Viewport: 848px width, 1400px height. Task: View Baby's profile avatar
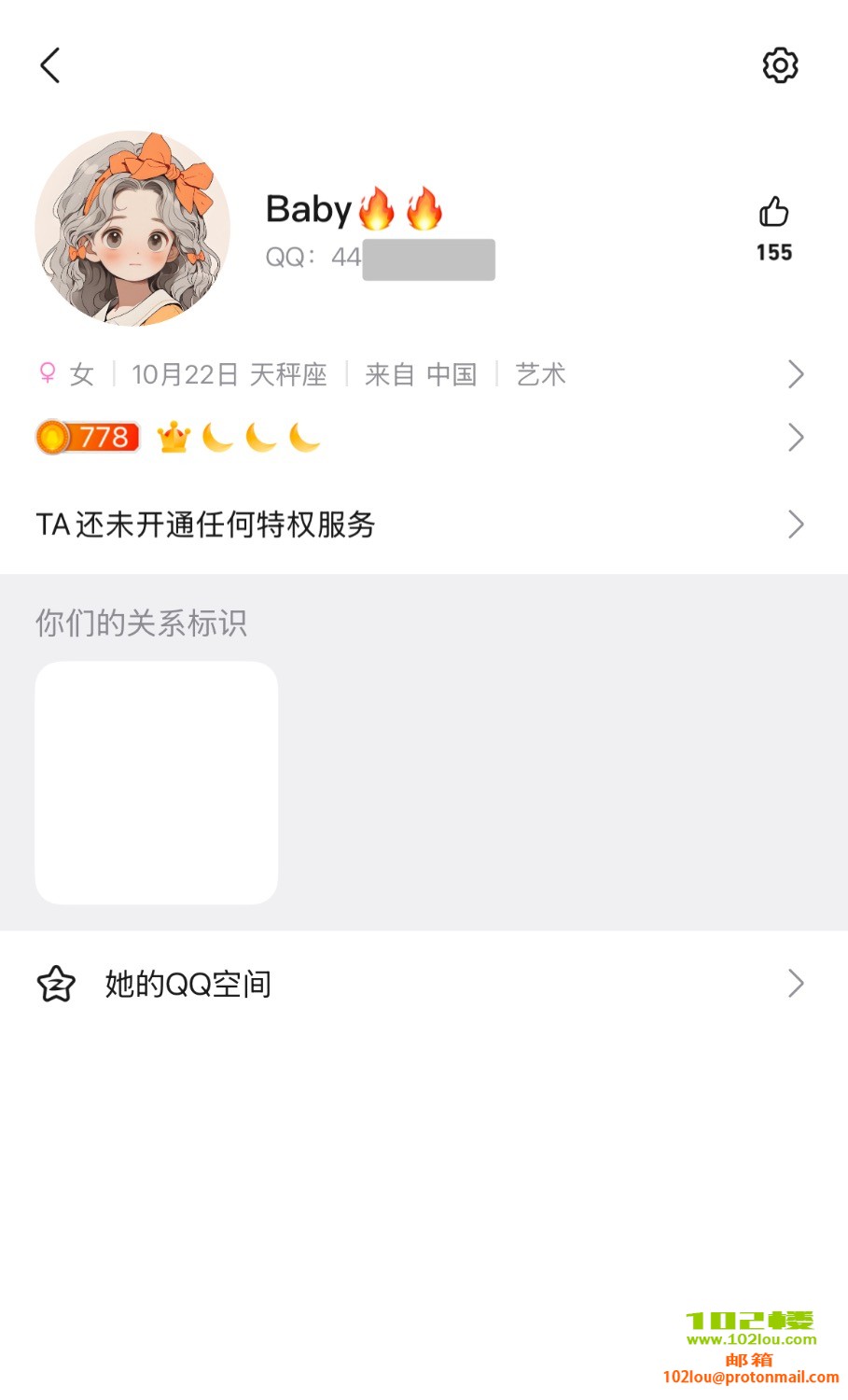[132, 229]
